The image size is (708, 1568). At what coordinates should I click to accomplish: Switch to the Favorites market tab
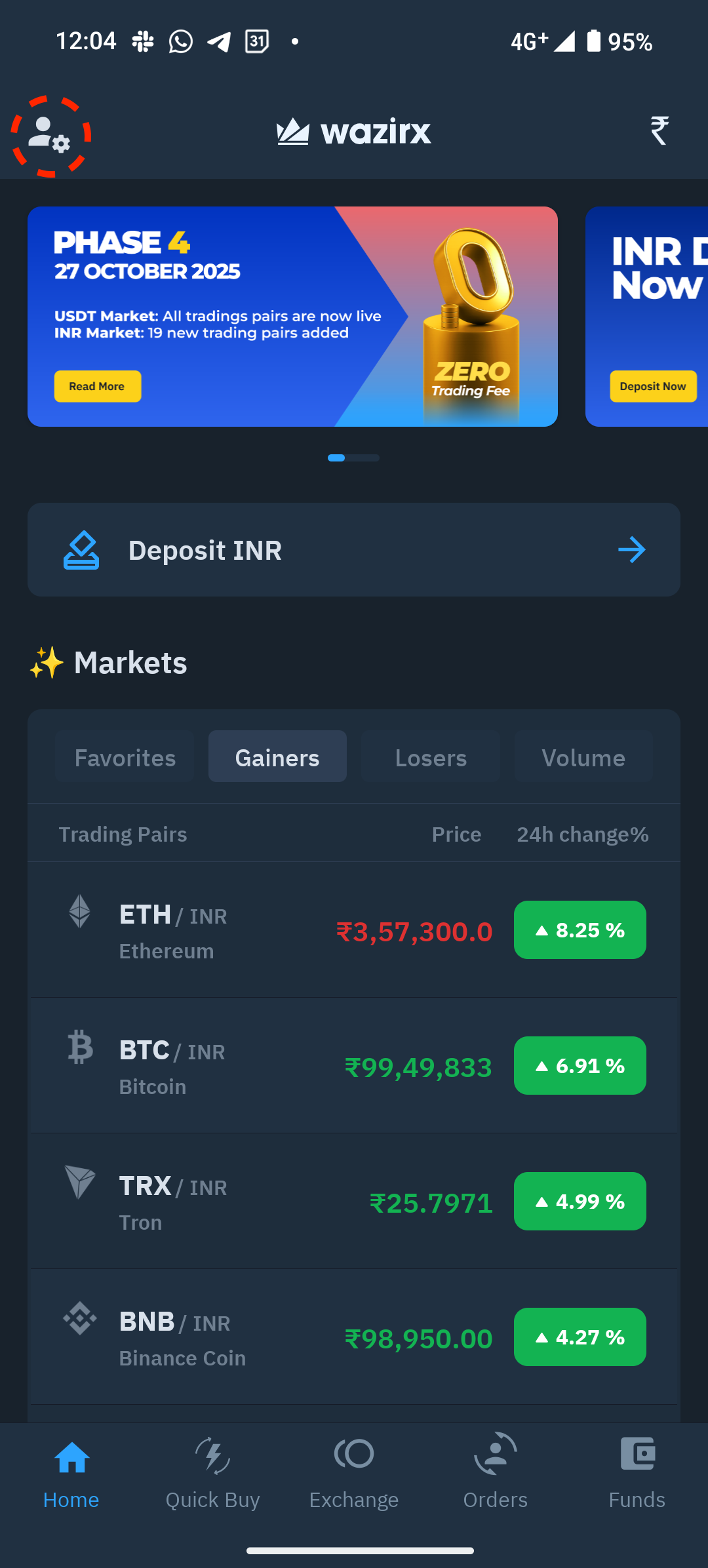click(x=125, y=757)
